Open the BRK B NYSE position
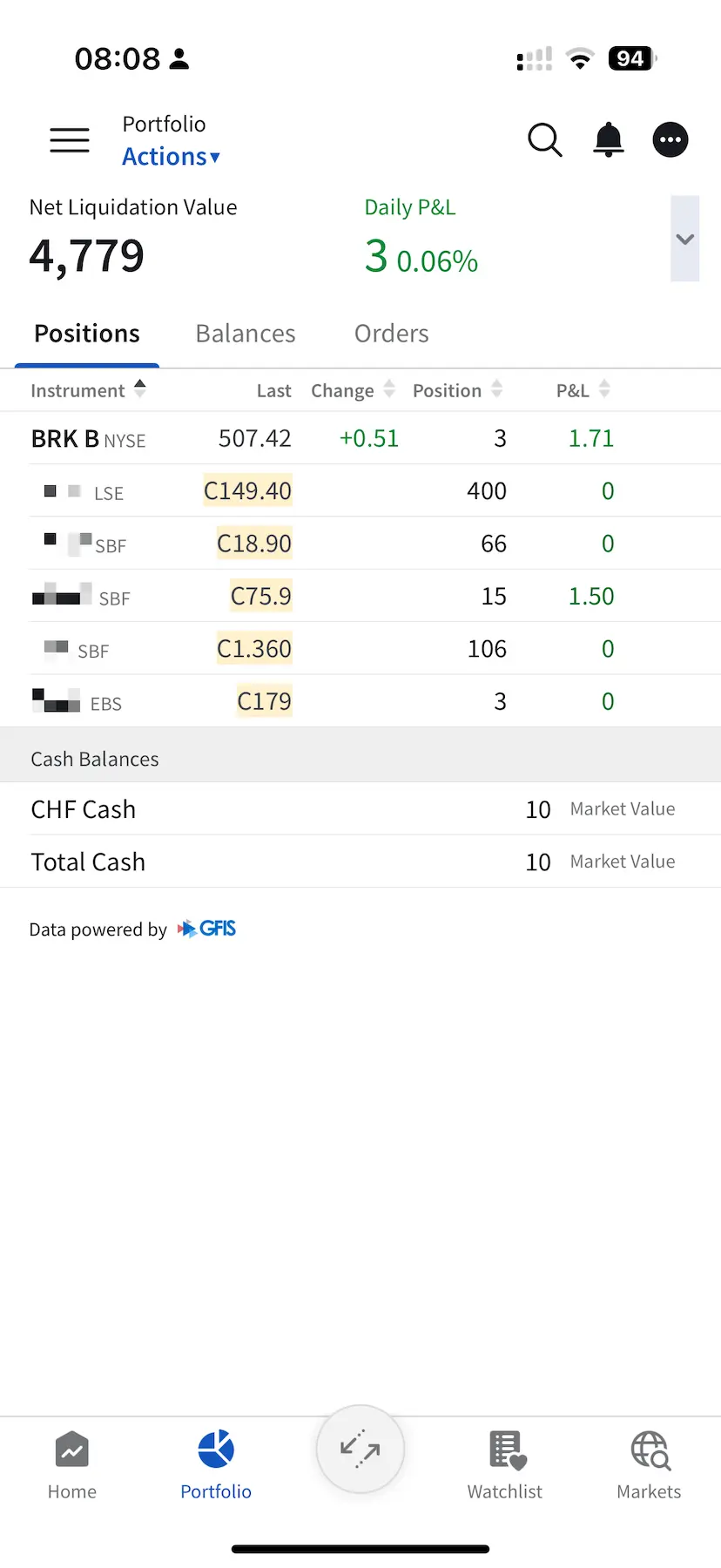Viewport: 721px width, 1568px height. pyautogui.click(x=360, y=438)
